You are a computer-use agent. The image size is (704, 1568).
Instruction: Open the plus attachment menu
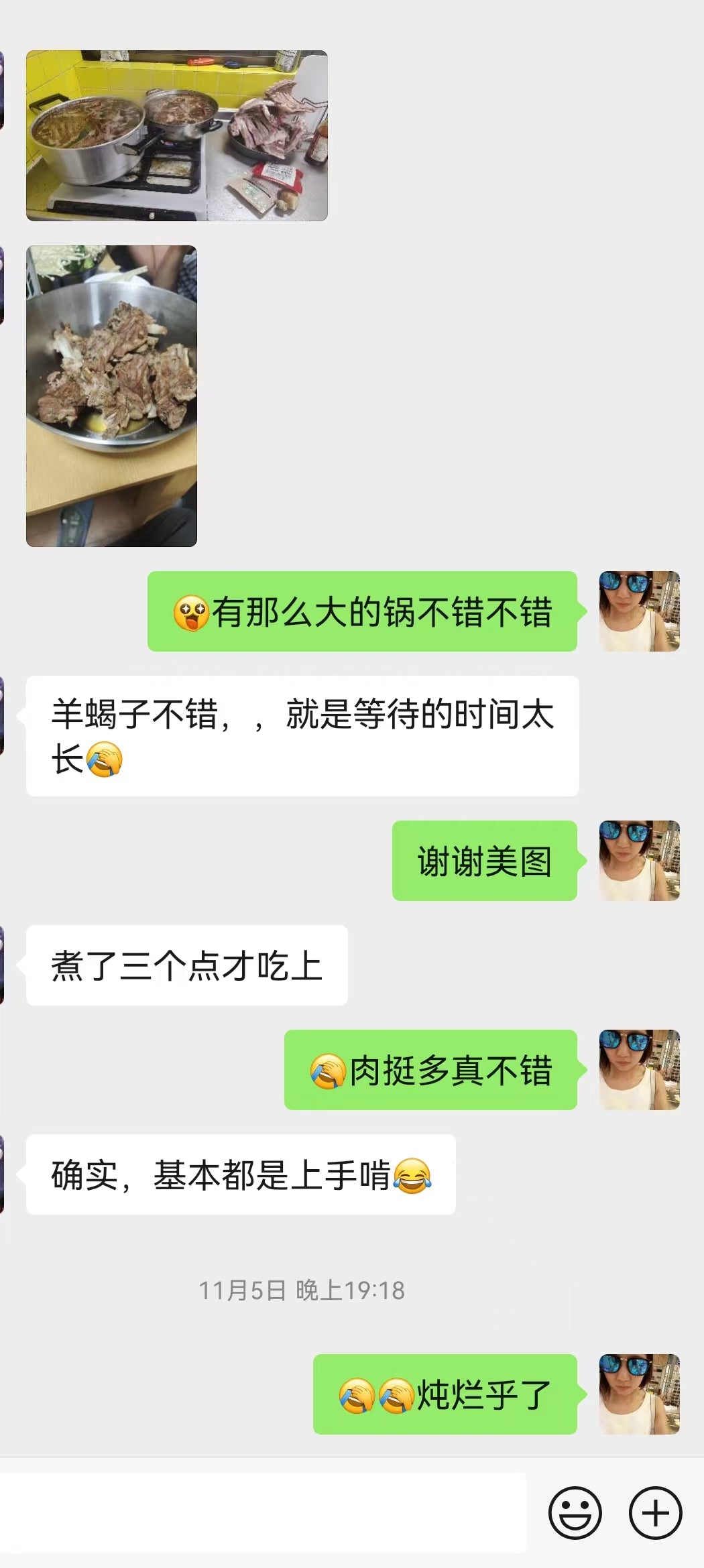pos(655,1513)
